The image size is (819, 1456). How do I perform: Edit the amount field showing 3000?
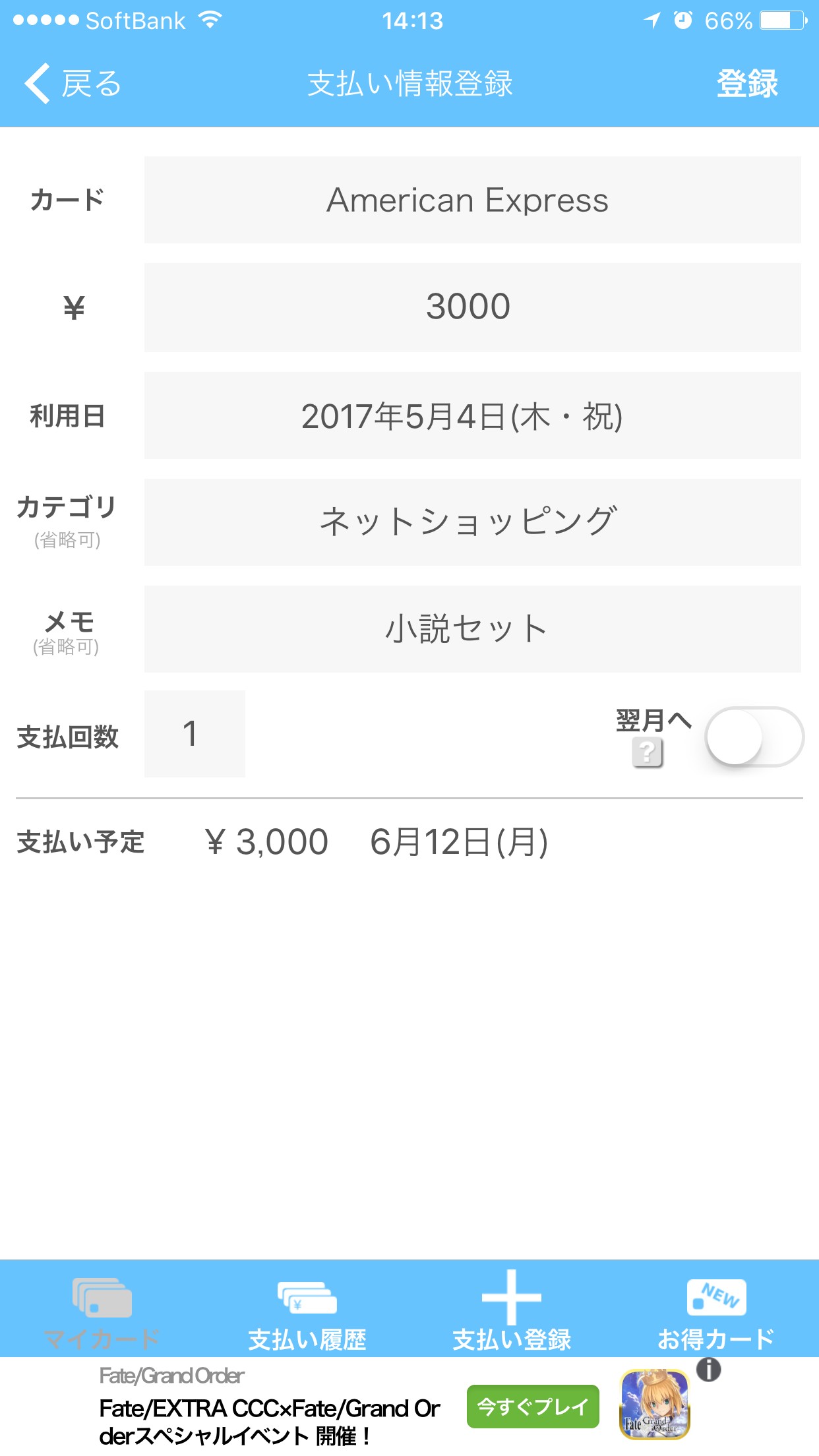click(472, 307)
